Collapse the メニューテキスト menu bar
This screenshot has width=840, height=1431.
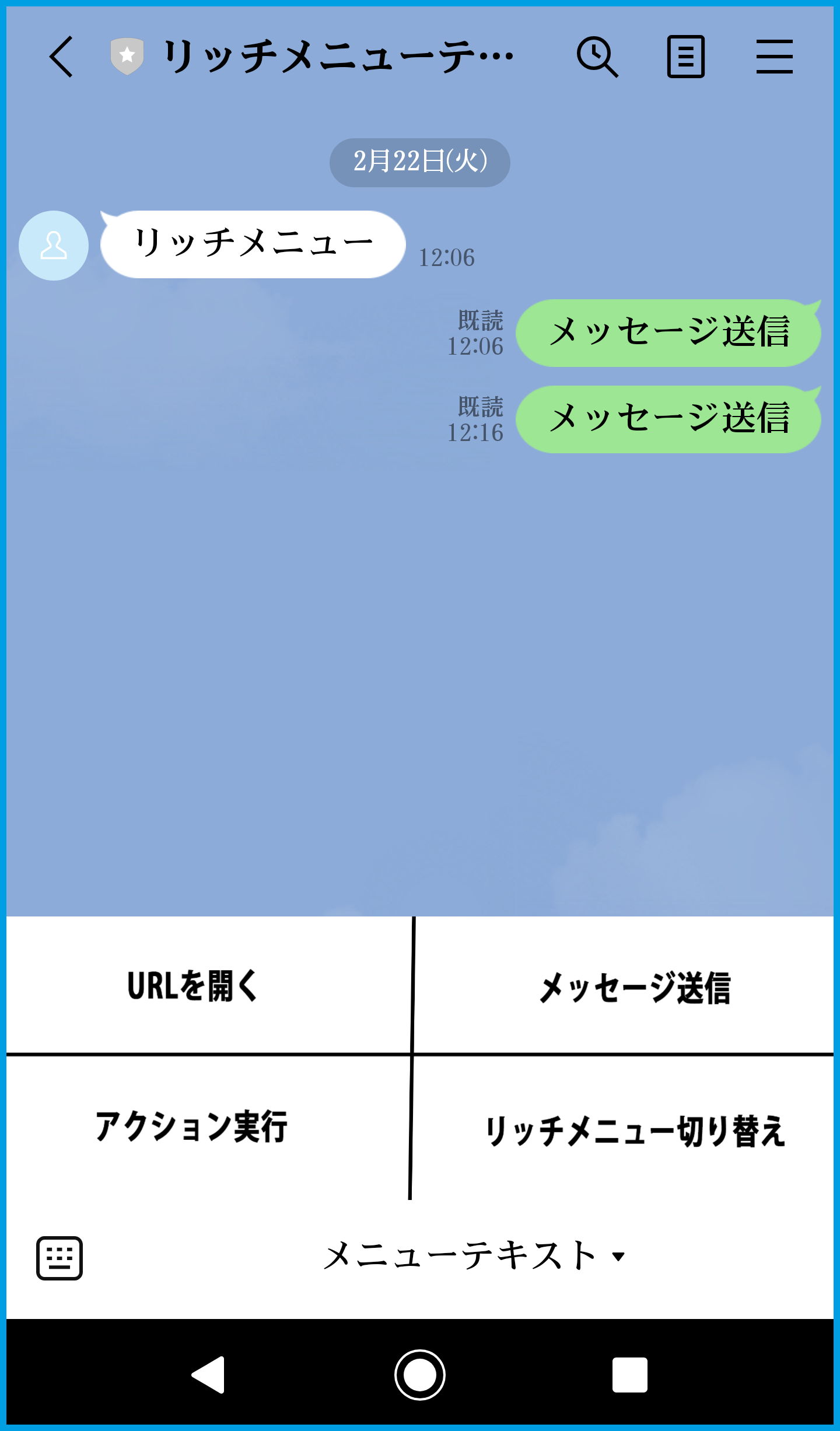pos(474,1255)
